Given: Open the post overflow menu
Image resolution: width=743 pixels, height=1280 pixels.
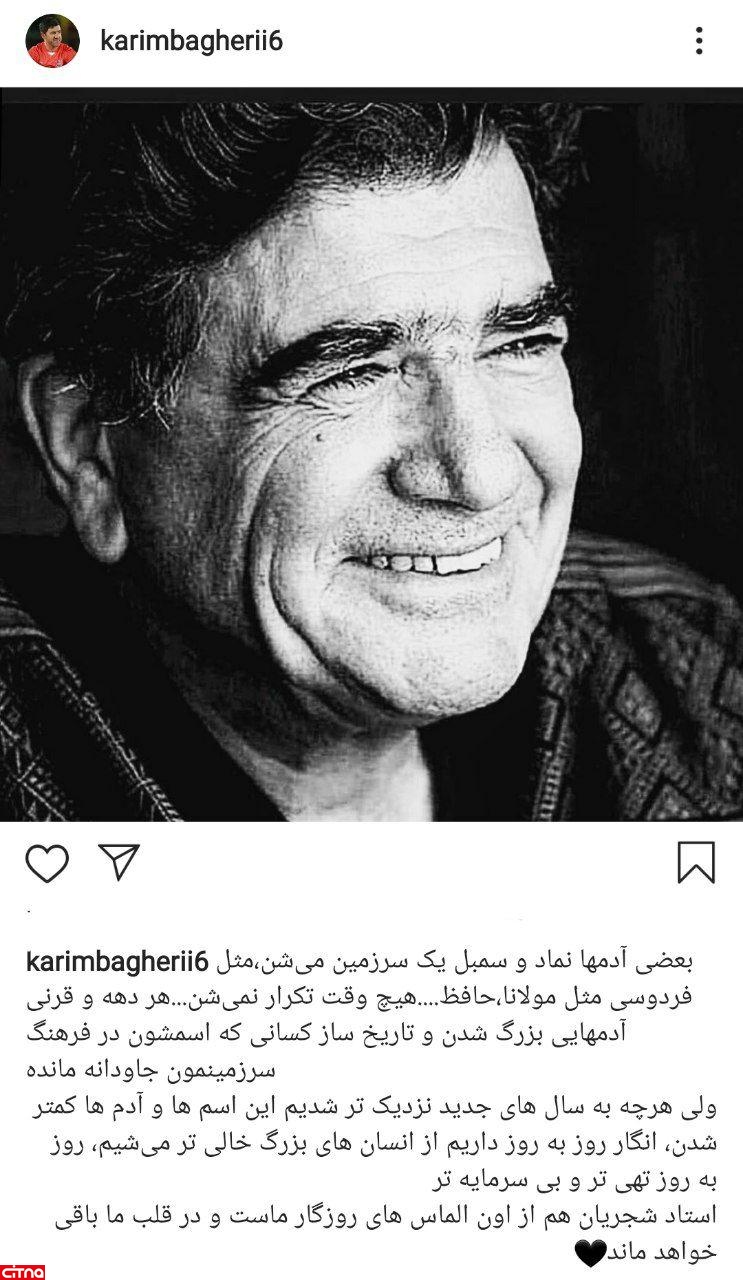Looking at the screenshot, I should (699, 41).
